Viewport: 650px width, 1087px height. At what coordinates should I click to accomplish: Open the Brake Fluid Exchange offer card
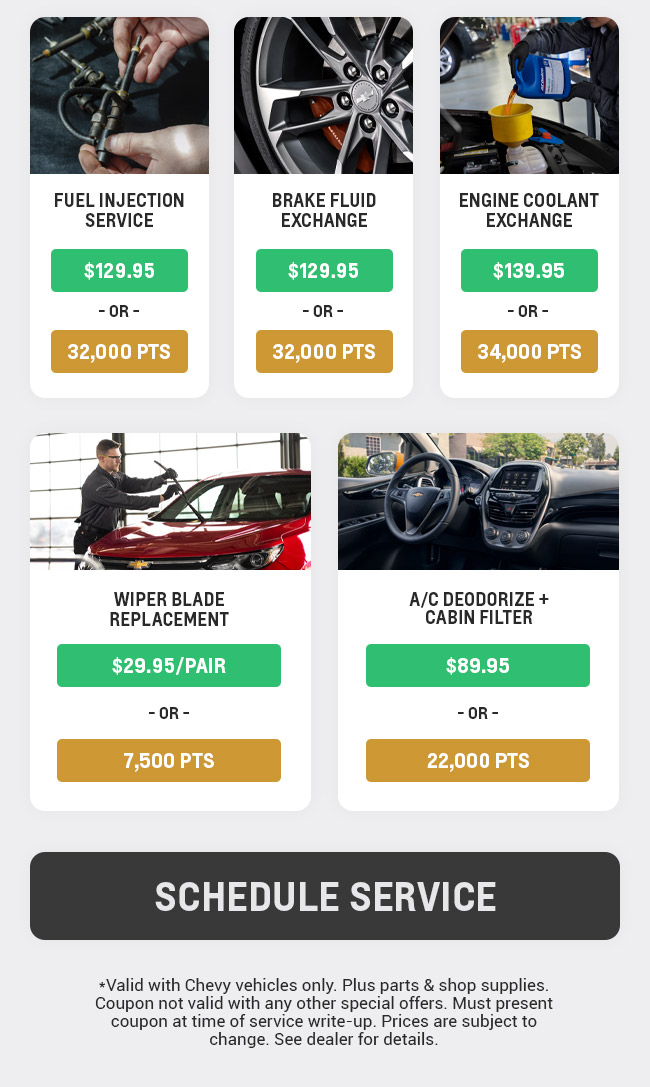coord(324,207)
